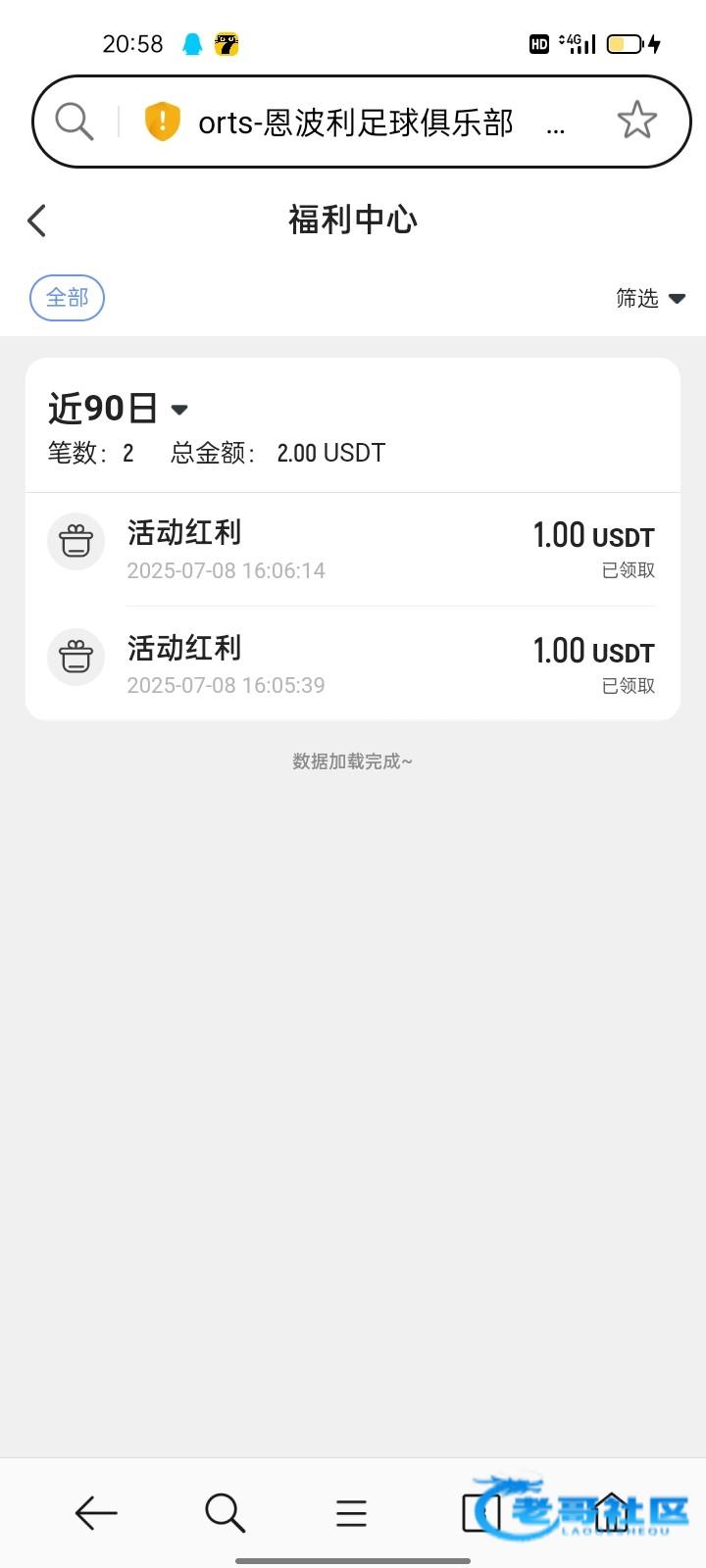Tap the search magnifier in the address bar

coord(74,122)
